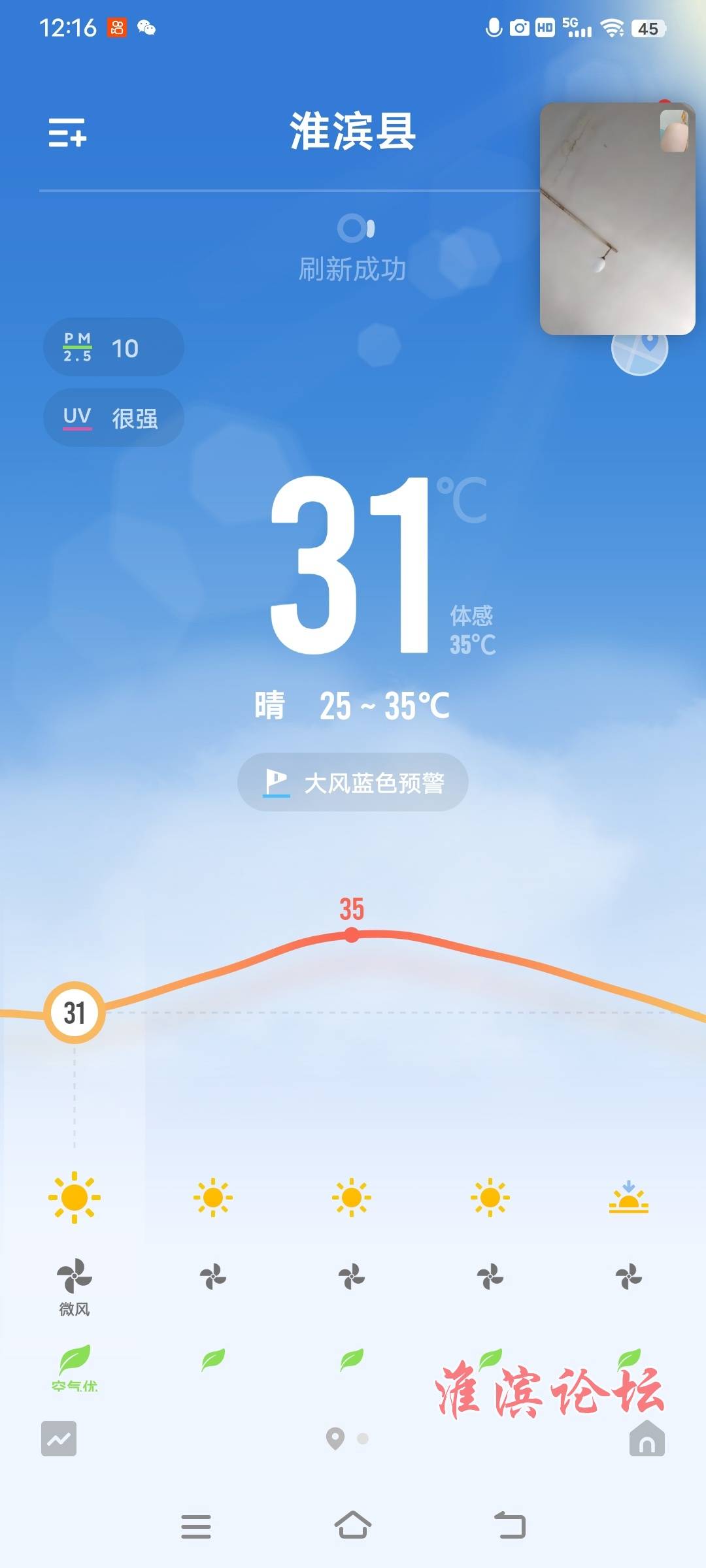Open the city list add menu
This screenshot has height=1568, width=706.
[67, 133]
